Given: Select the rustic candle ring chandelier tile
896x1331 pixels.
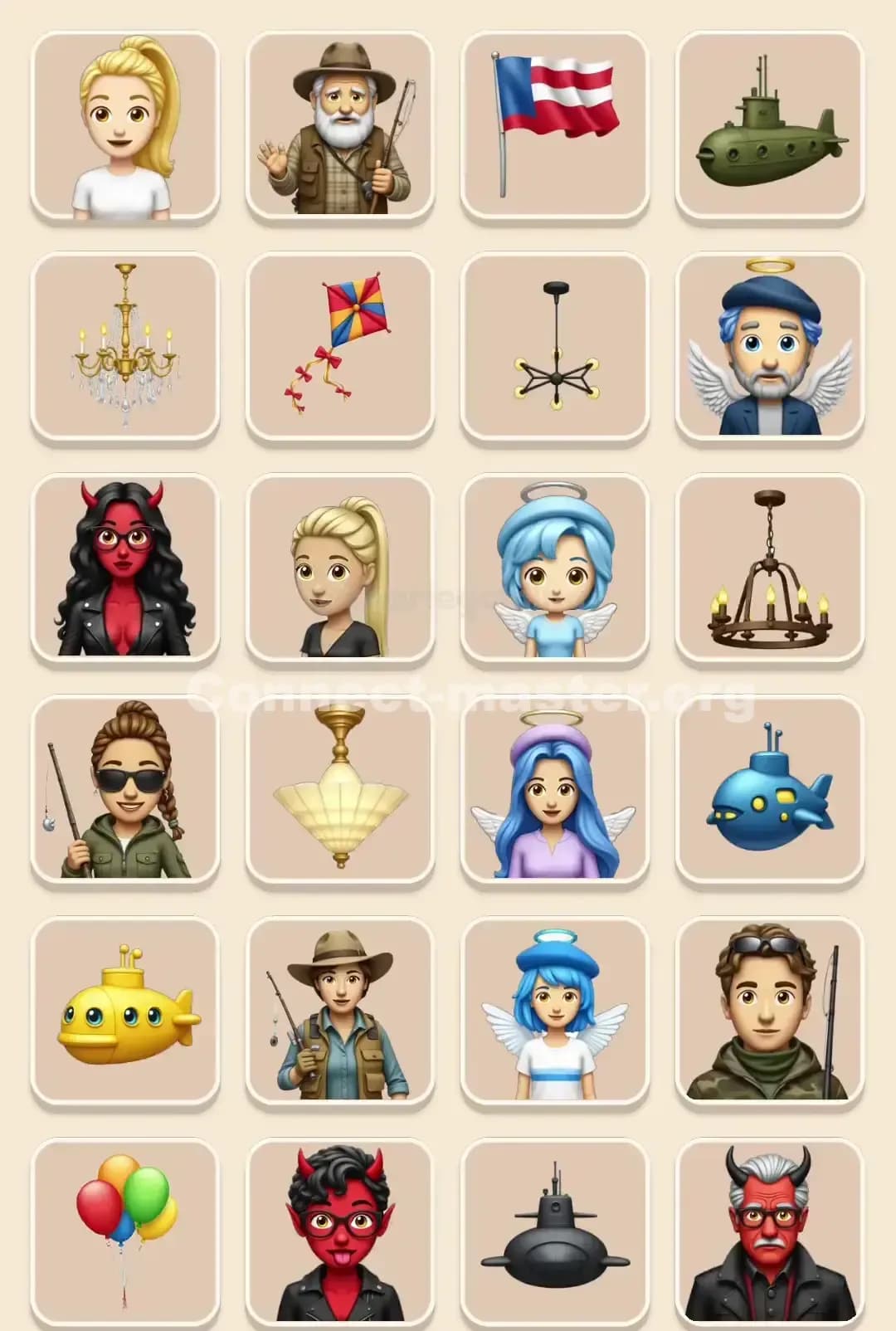Looking at the screenshot, I should (x=770, y=568).
